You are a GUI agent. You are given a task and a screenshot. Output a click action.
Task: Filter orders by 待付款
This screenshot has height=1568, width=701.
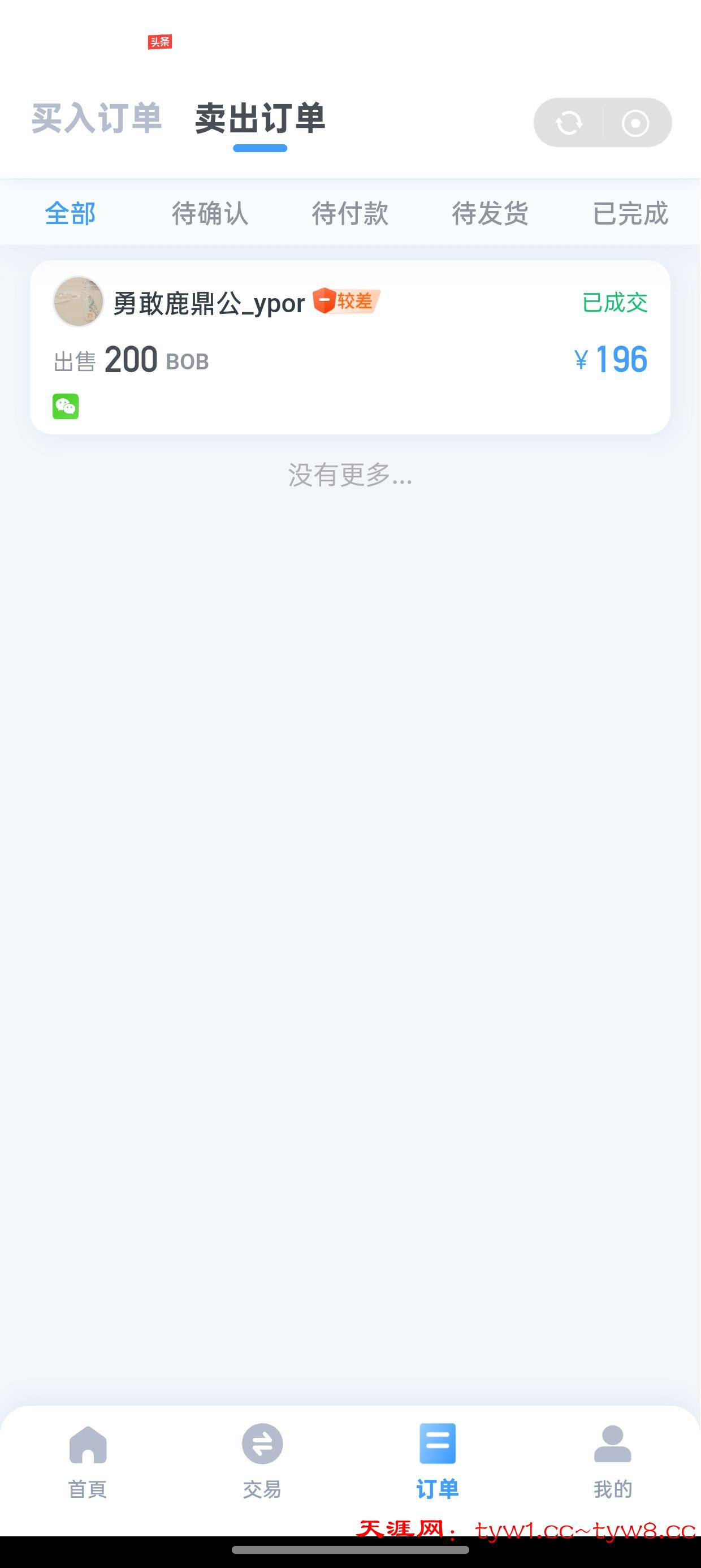[x=350, y=214]
